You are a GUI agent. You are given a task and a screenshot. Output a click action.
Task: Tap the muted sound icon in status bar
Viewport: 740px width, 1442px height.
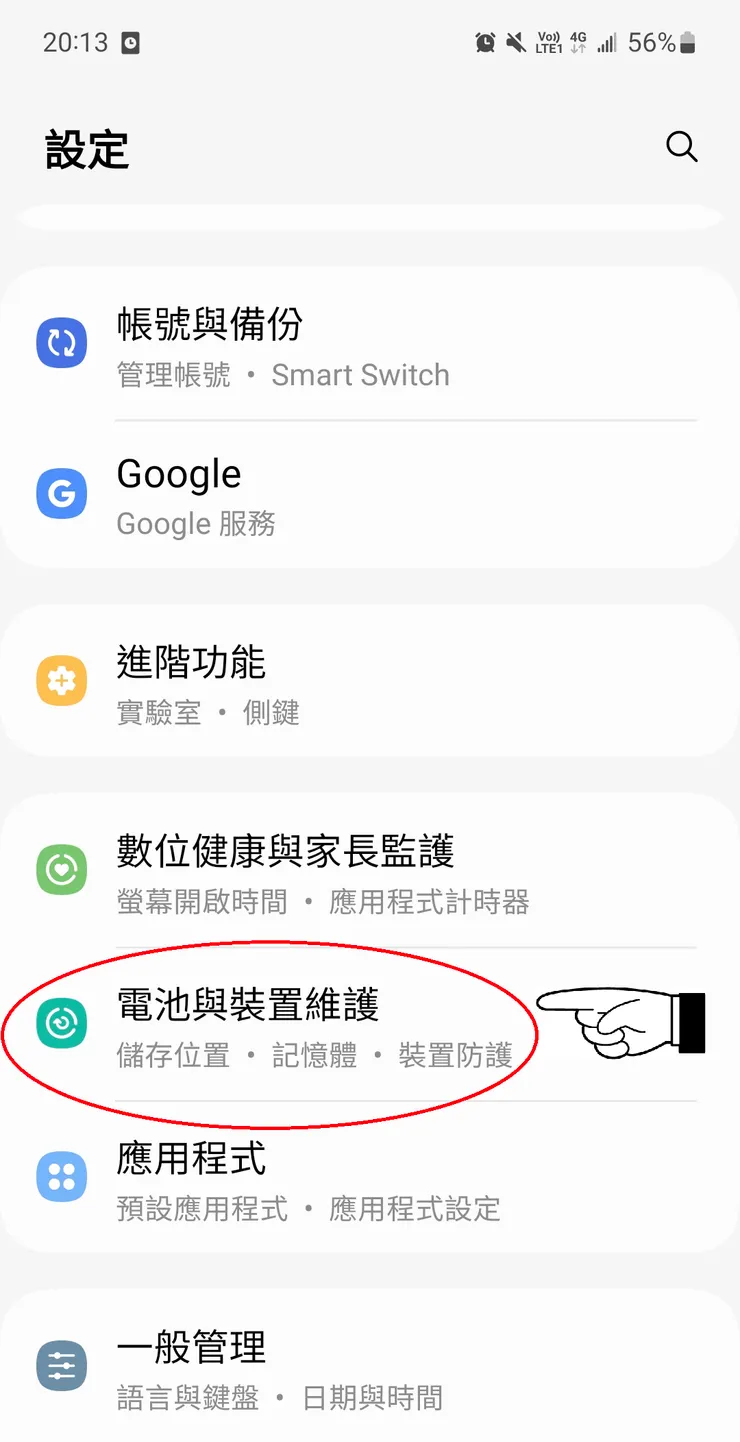(516, 42)
